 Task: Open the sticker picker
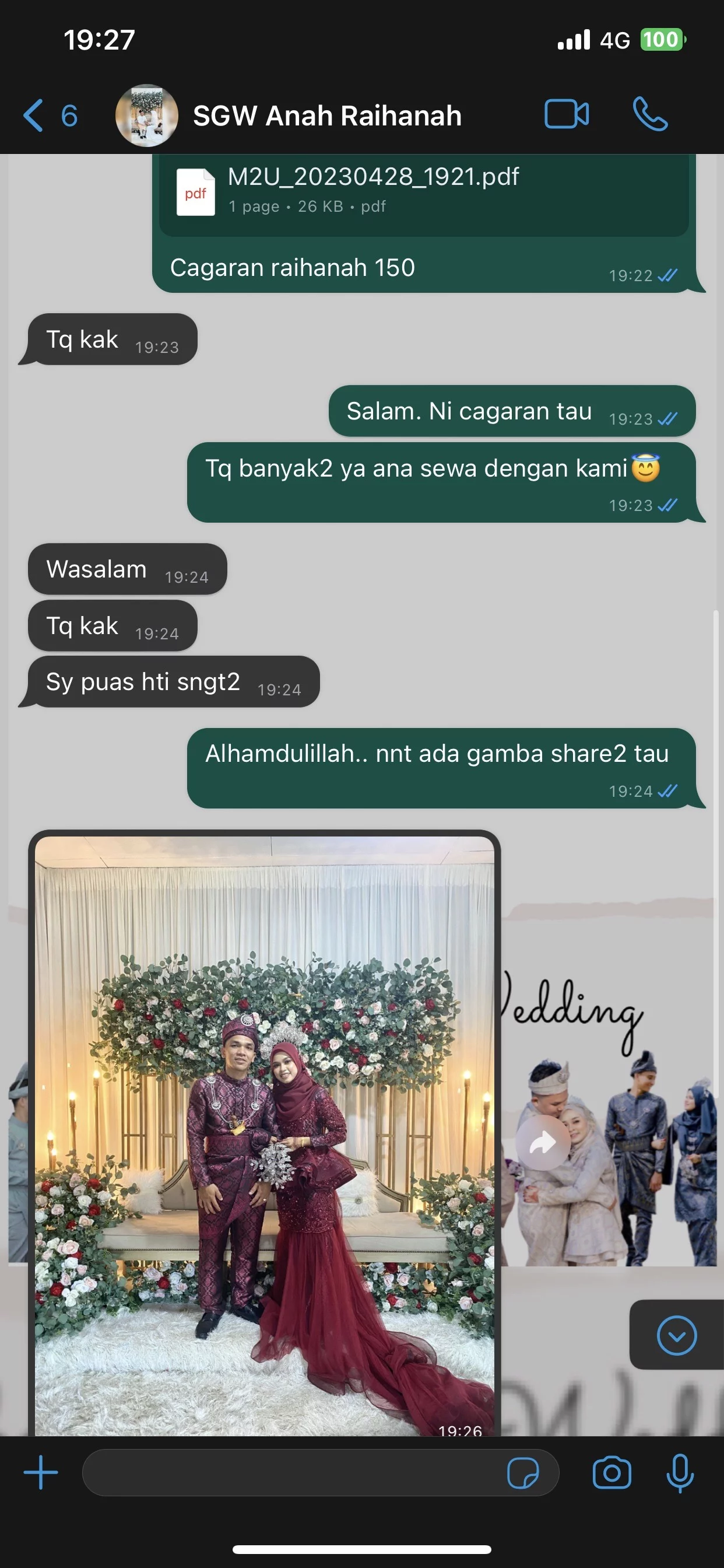click(x=523, y=1472)
